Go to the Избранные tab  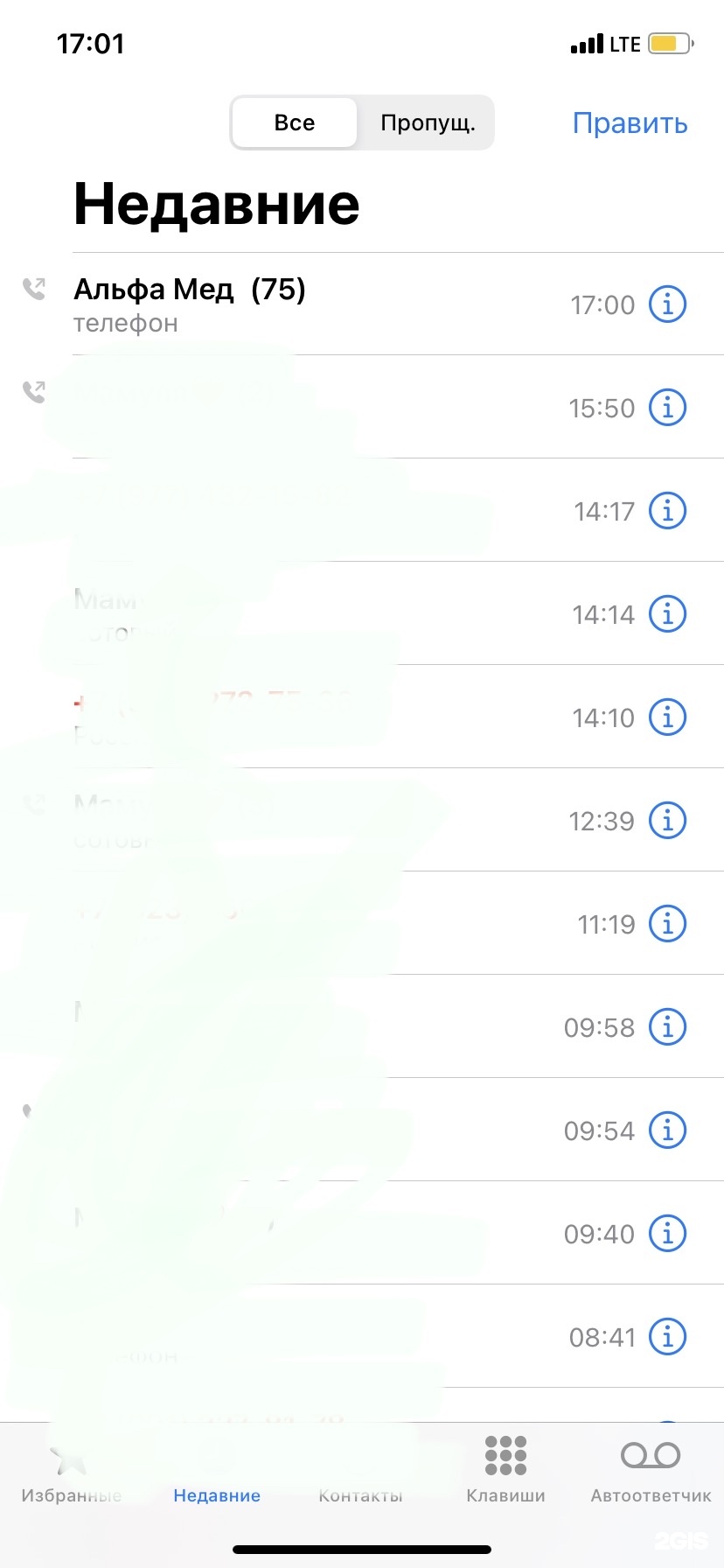point(71,1475)
